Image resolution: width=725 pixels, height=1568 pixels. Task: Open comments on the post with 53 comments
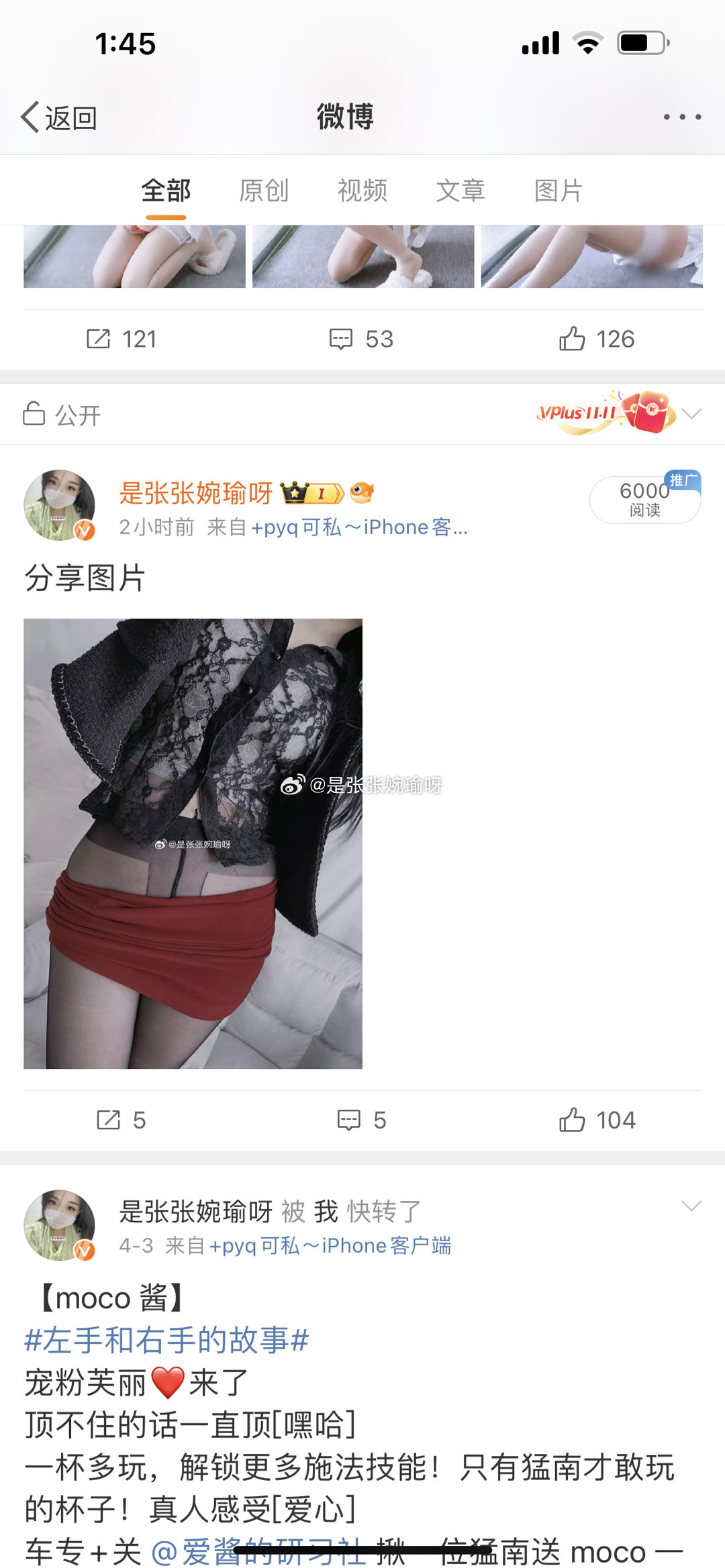[x=361, y=339]
